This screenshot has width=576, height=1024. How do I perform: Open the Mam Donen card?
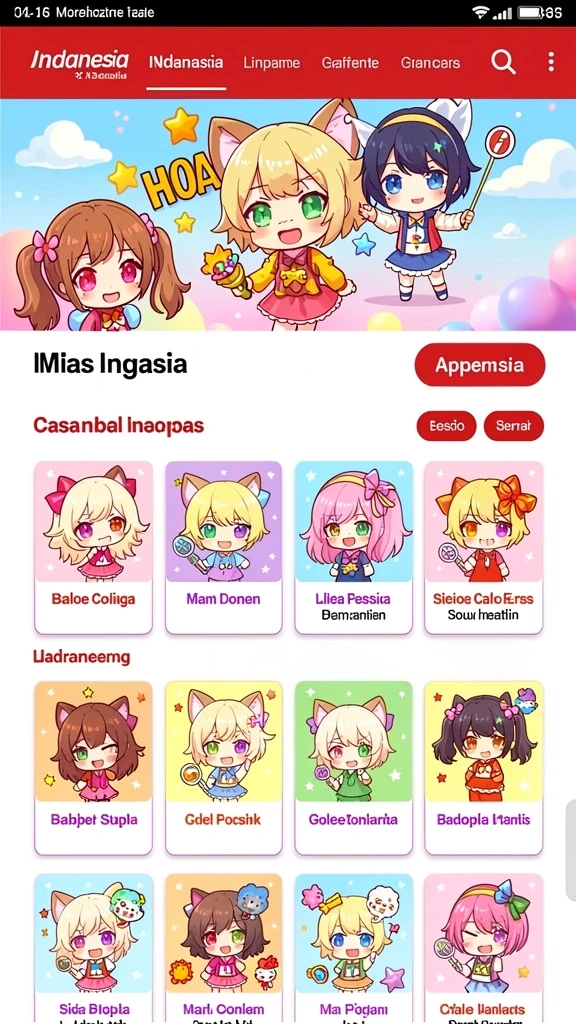point(223,548)
